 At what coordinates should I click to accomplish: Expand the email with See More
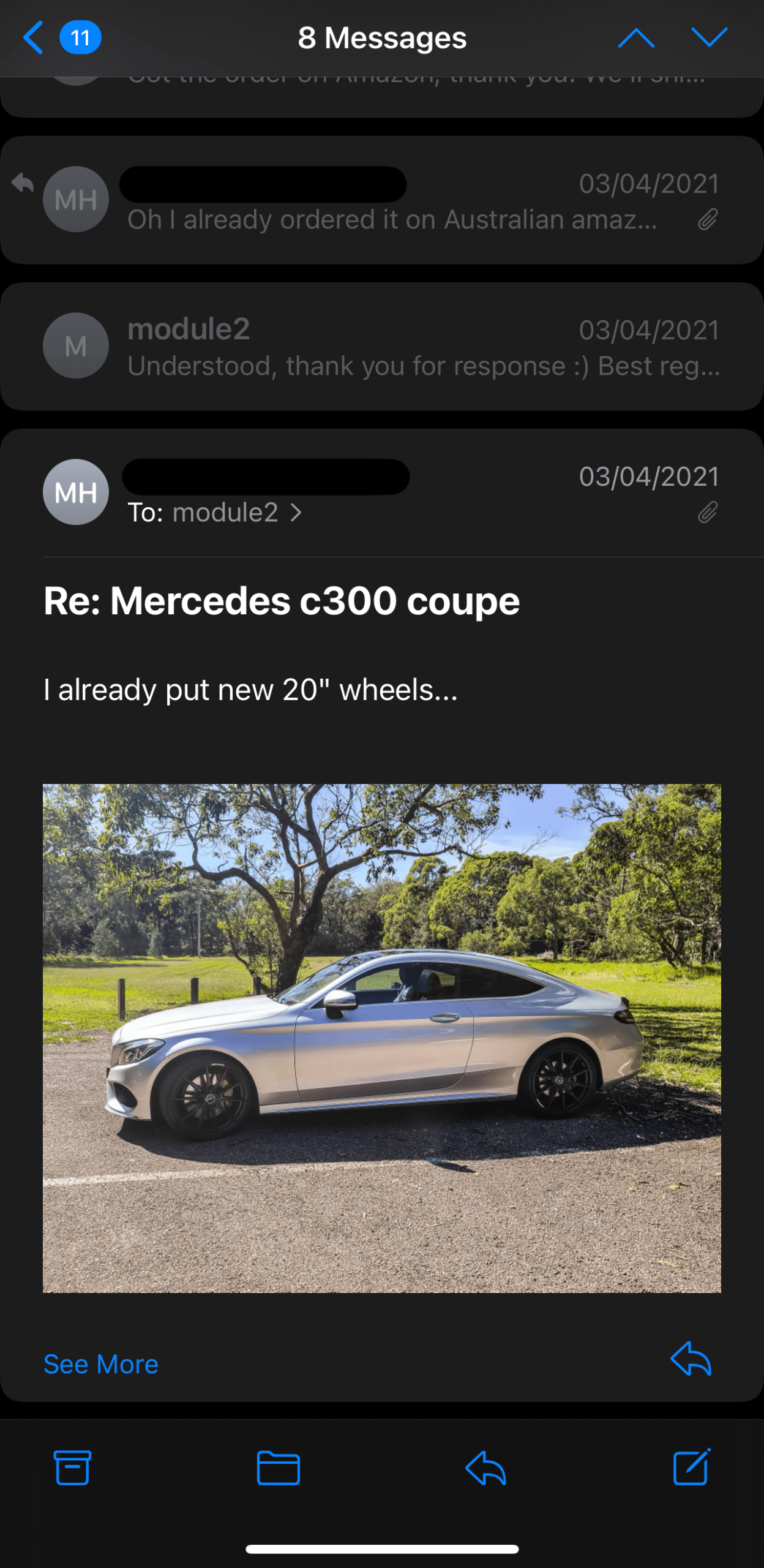[101, 1364]
